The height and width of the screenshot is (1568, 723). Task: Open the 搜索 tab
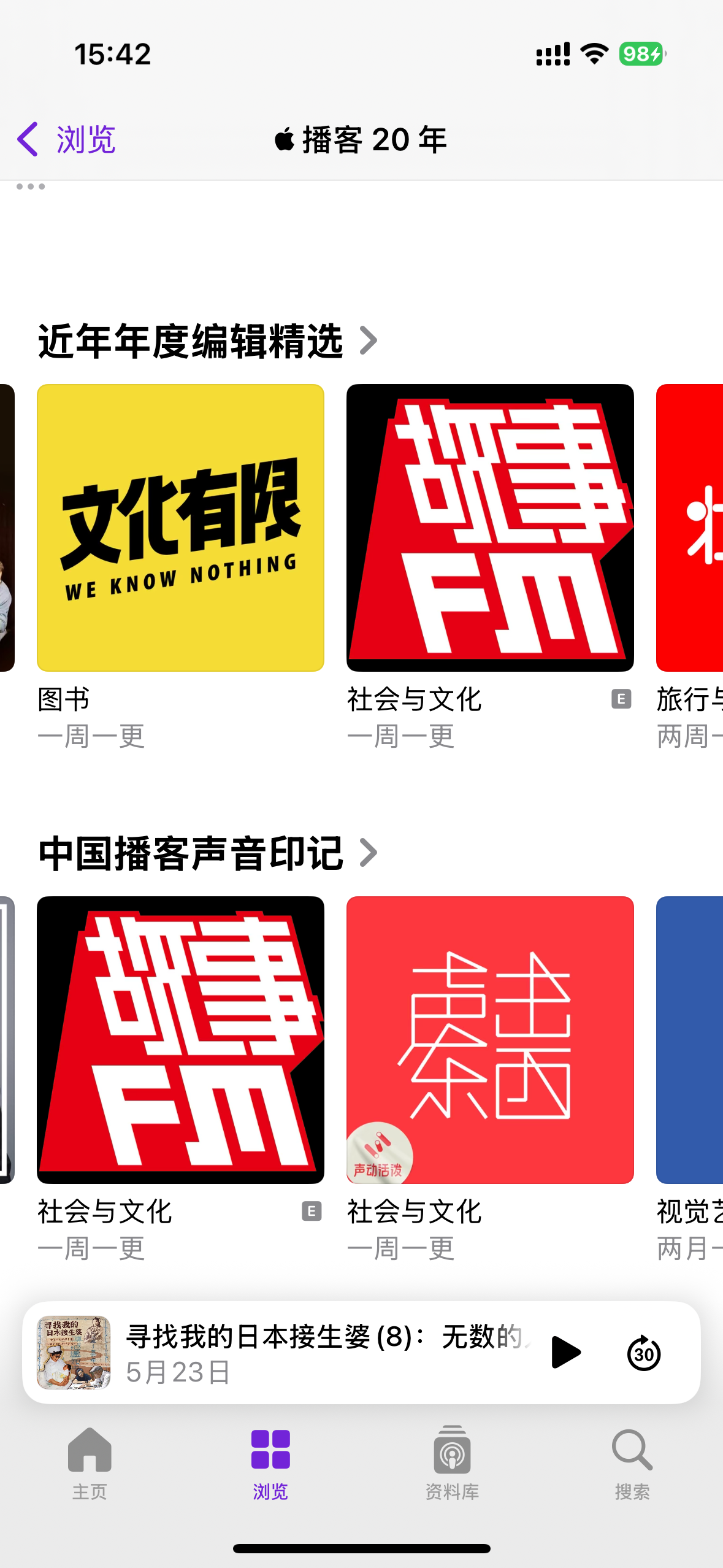pyautogui.click(x=632, y=1464)
